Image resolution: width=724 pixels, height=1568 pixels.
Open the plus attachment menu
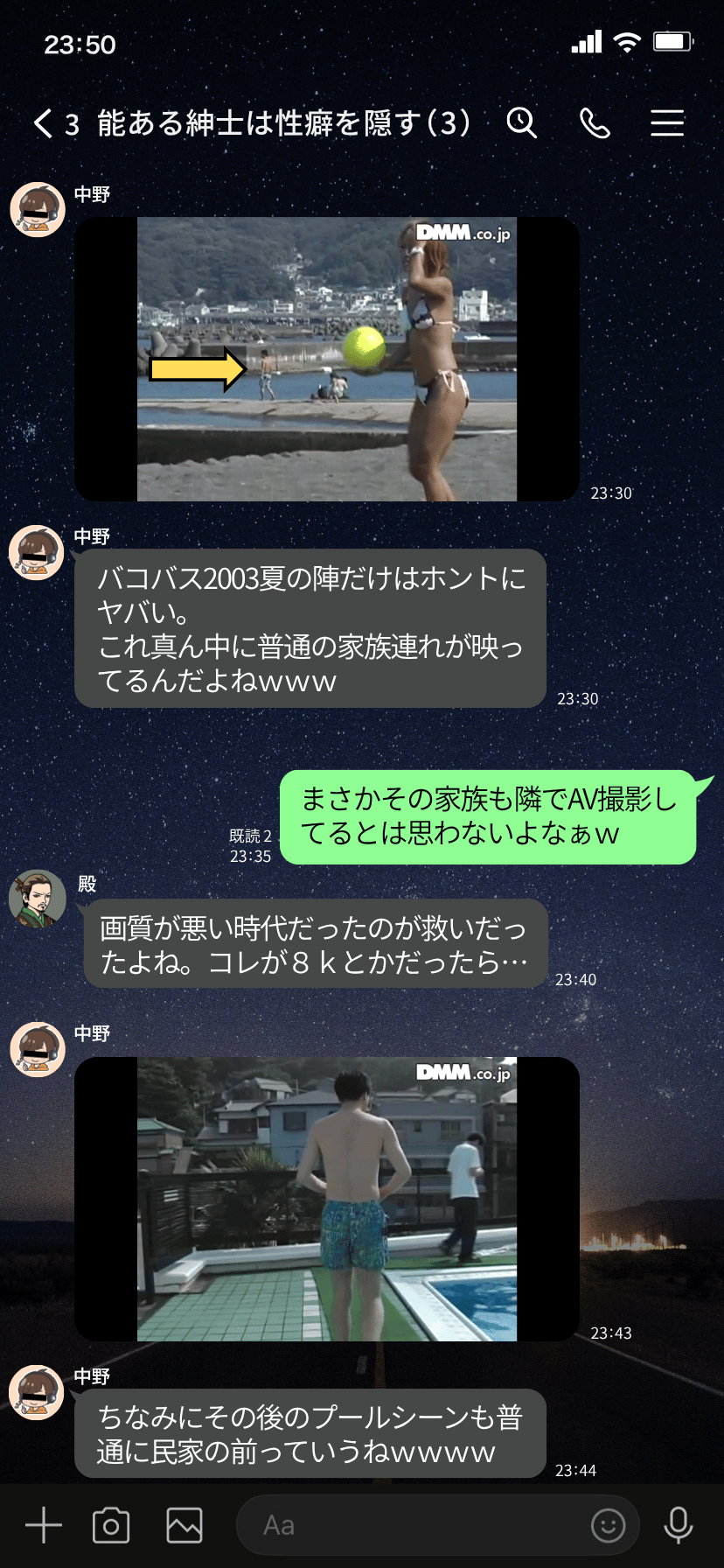click(44, 1525)
